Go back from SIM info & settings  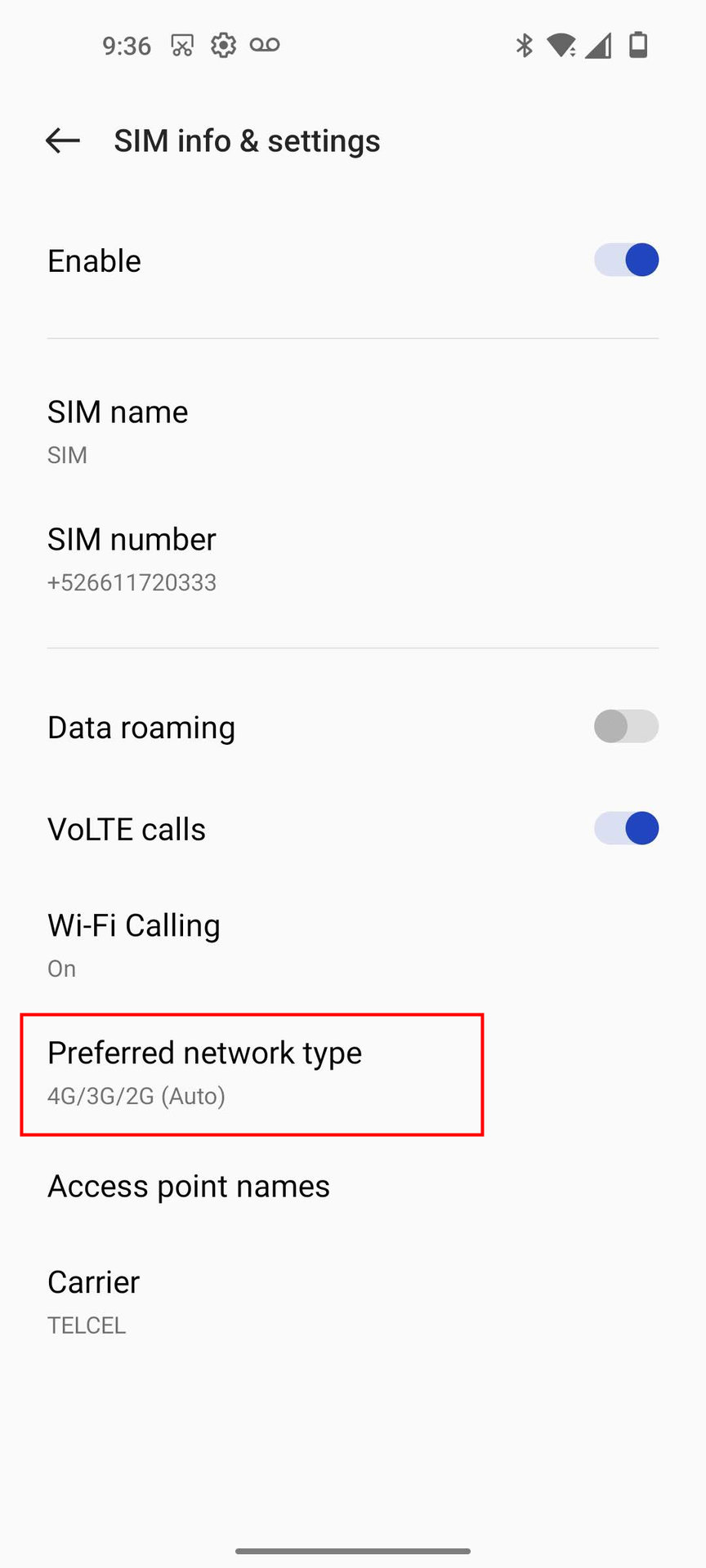pyautogui.click(x=63, y=140)
